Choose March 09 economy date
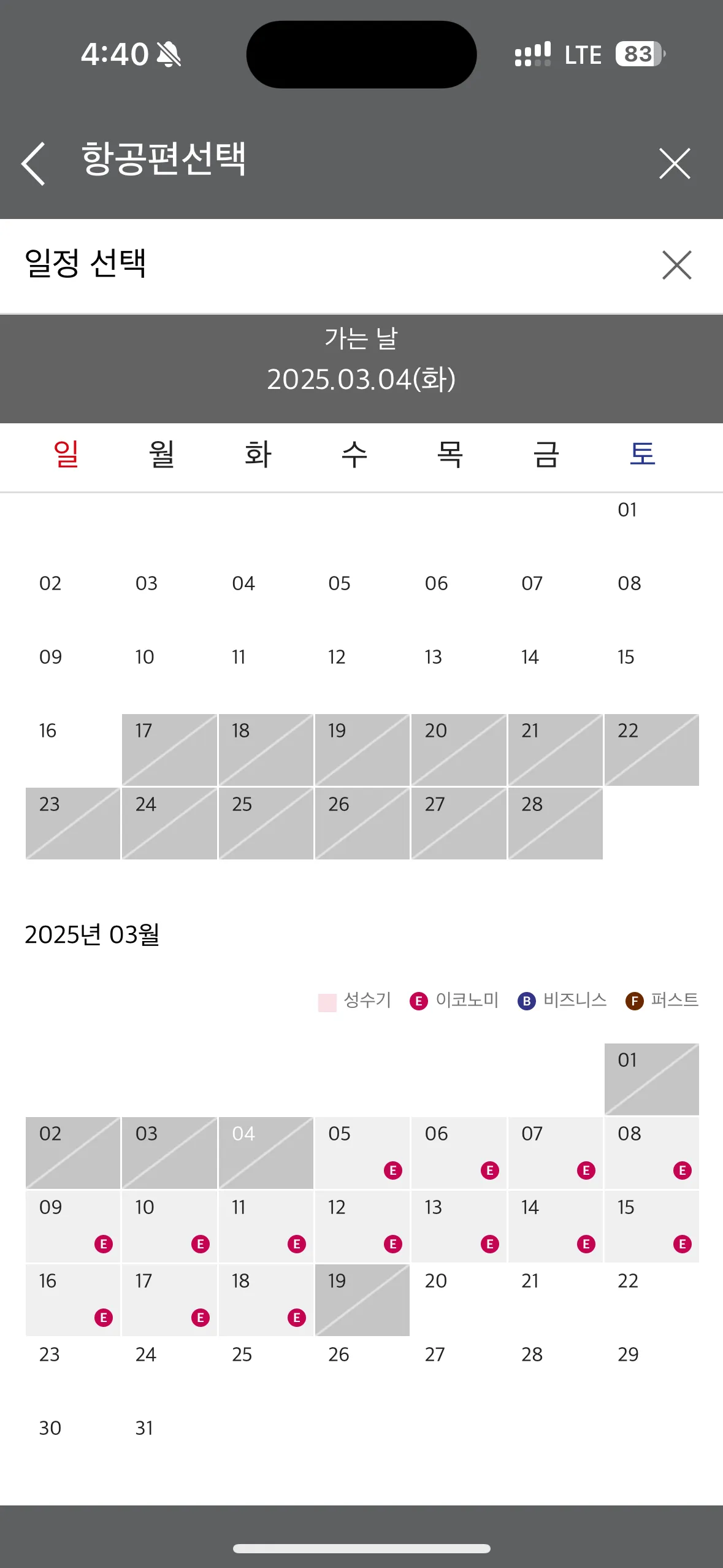Image resolution: width=723 pixels, height=1568 pixels. 72,1226
